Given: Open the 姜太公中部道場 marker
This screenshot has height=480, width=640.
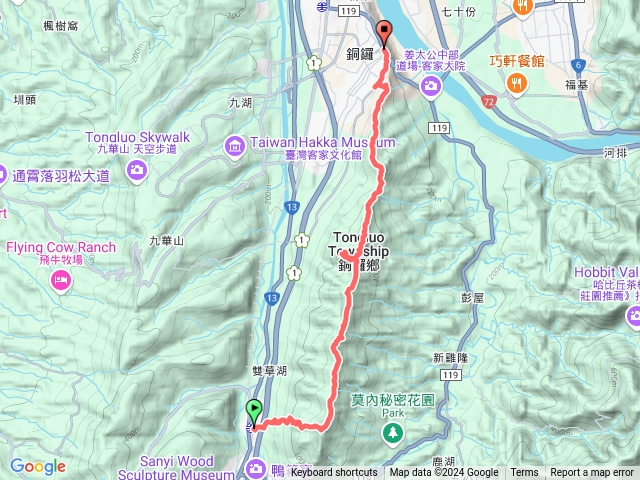Looking at the screenshot, I should (x=429, y=87).
